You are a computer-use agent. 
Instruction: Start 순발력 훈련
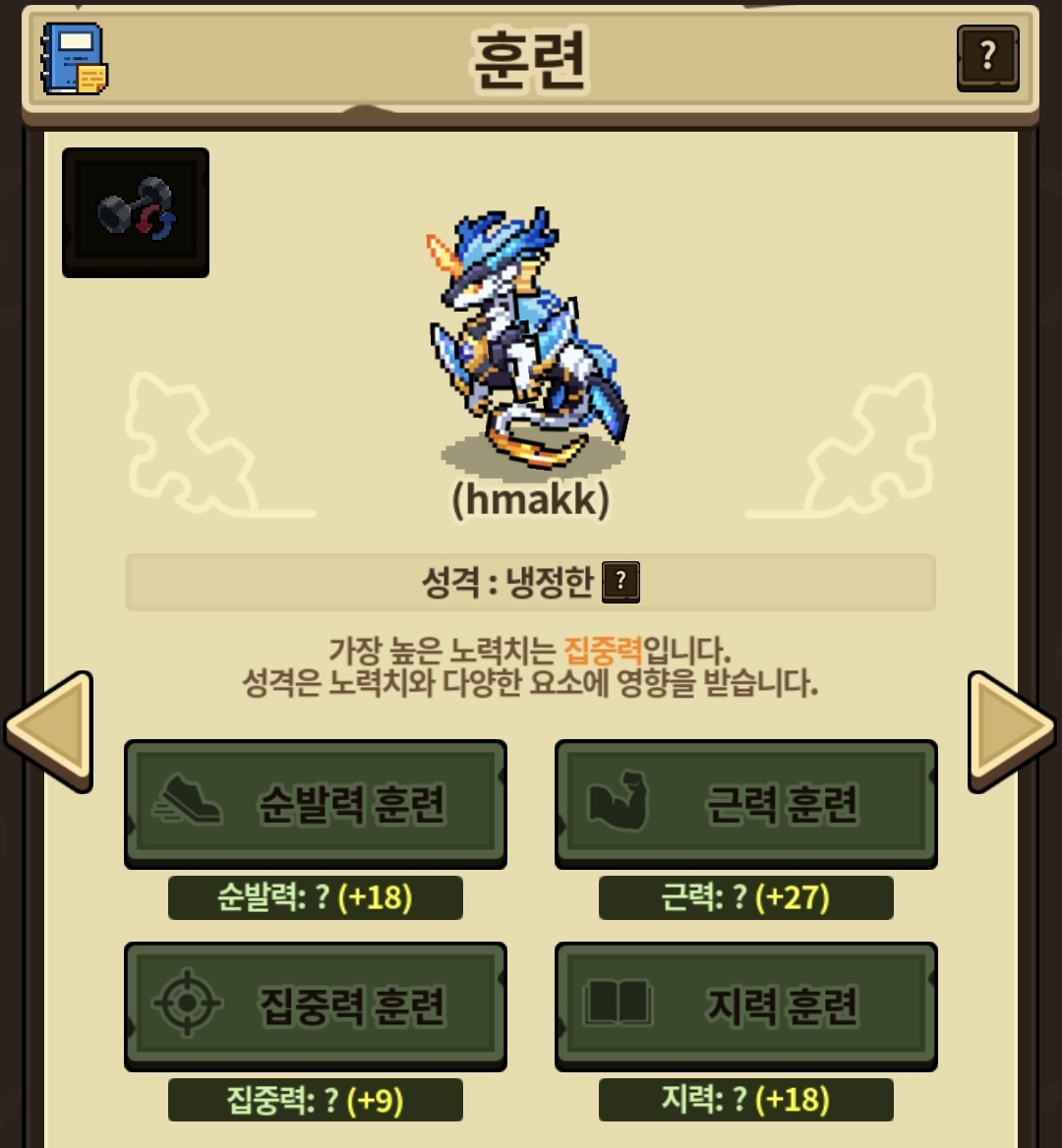[316, 804]
